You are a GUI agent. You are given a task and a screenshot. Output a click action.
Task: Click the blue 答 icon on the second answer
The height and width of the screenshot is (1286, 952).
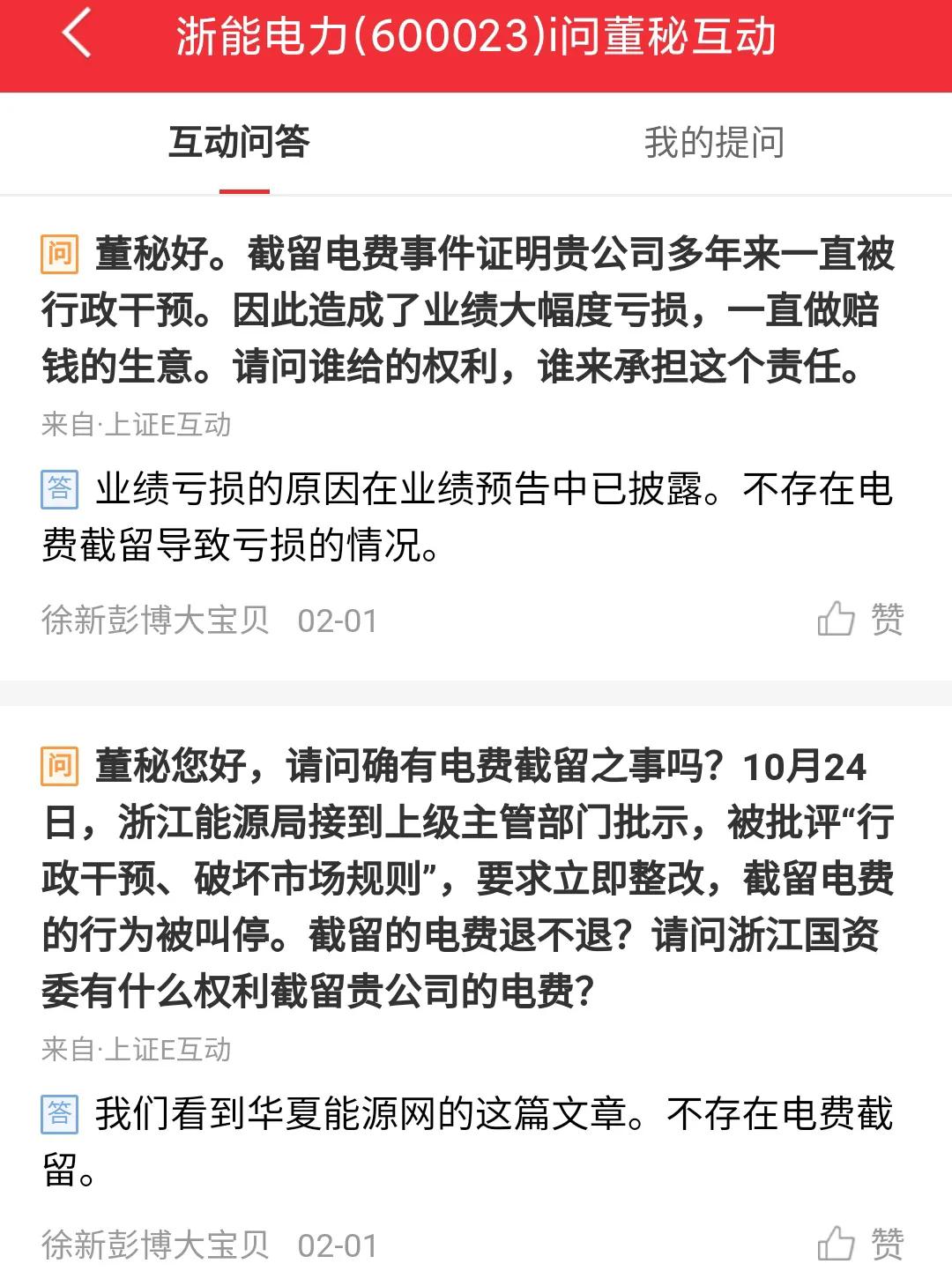click(x=58, y=1114)
